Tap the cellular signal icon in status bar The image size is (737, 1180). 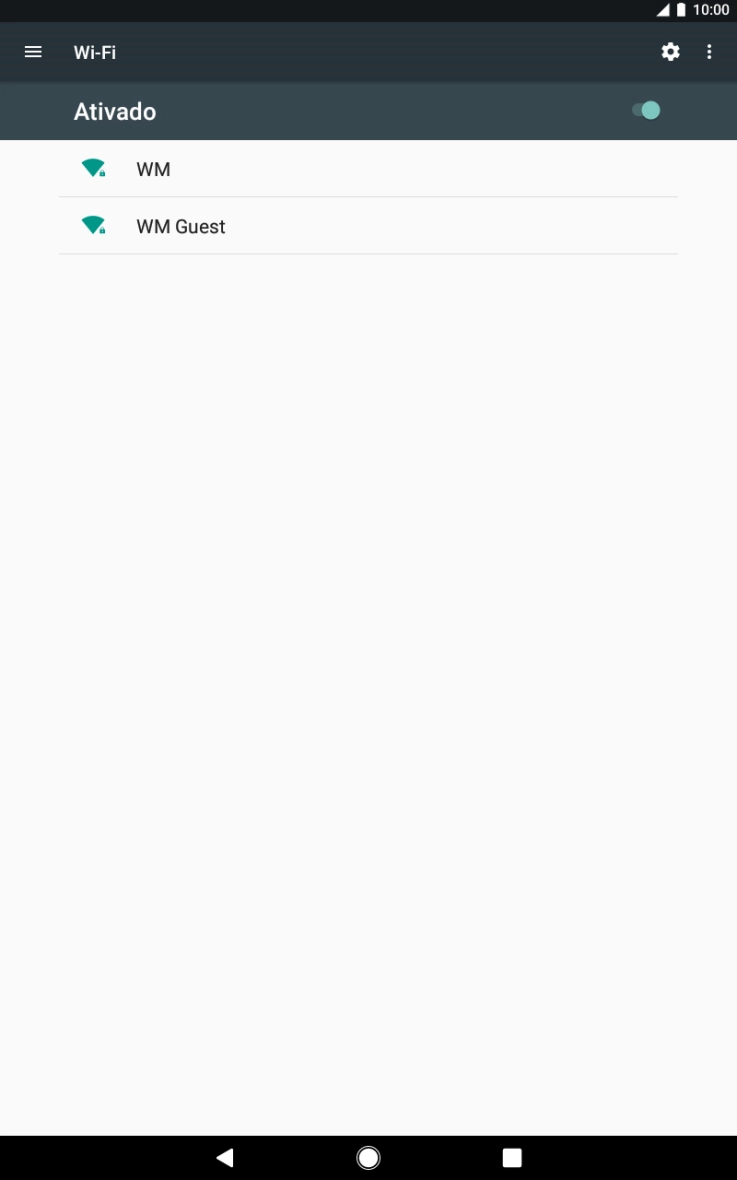(x=660, y=11)
